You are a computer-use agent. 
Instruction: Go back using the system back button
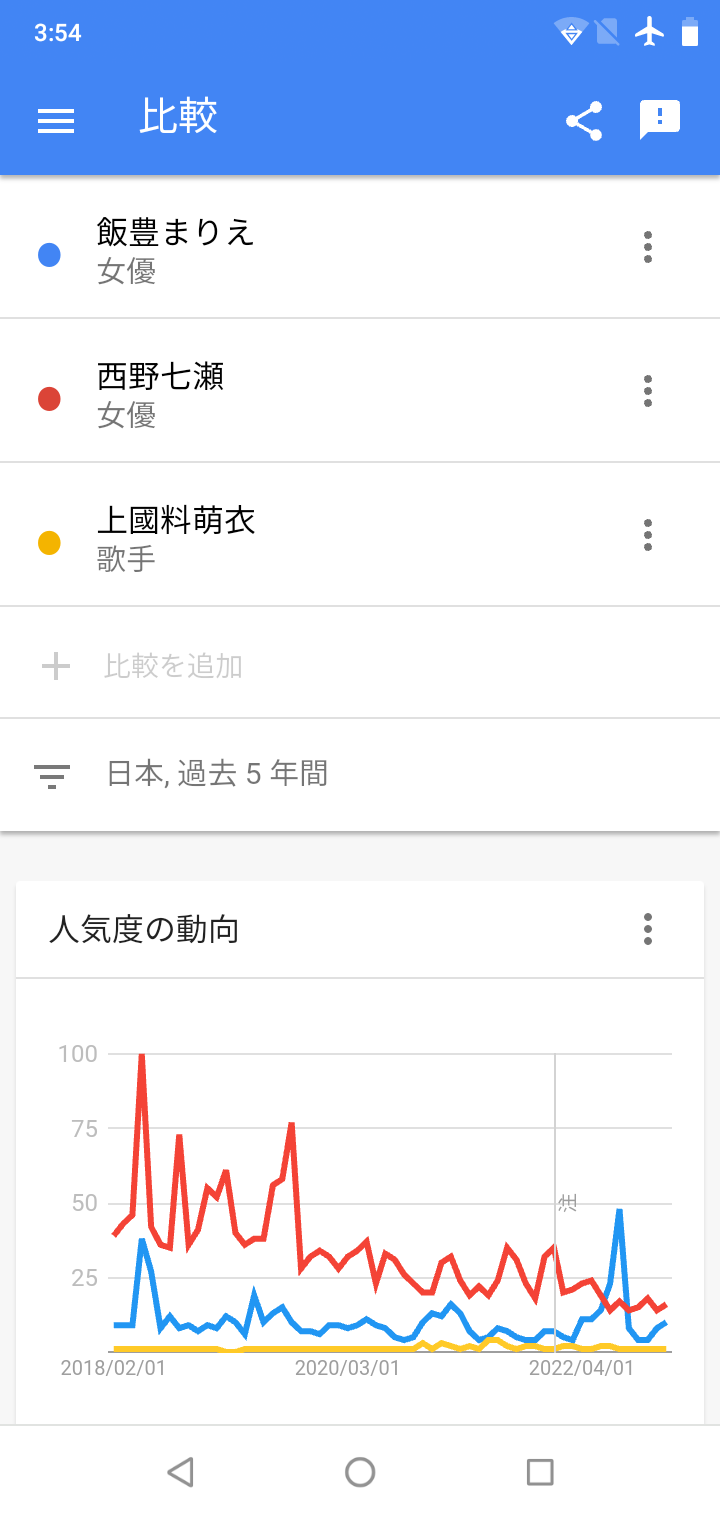[180, 1472]
